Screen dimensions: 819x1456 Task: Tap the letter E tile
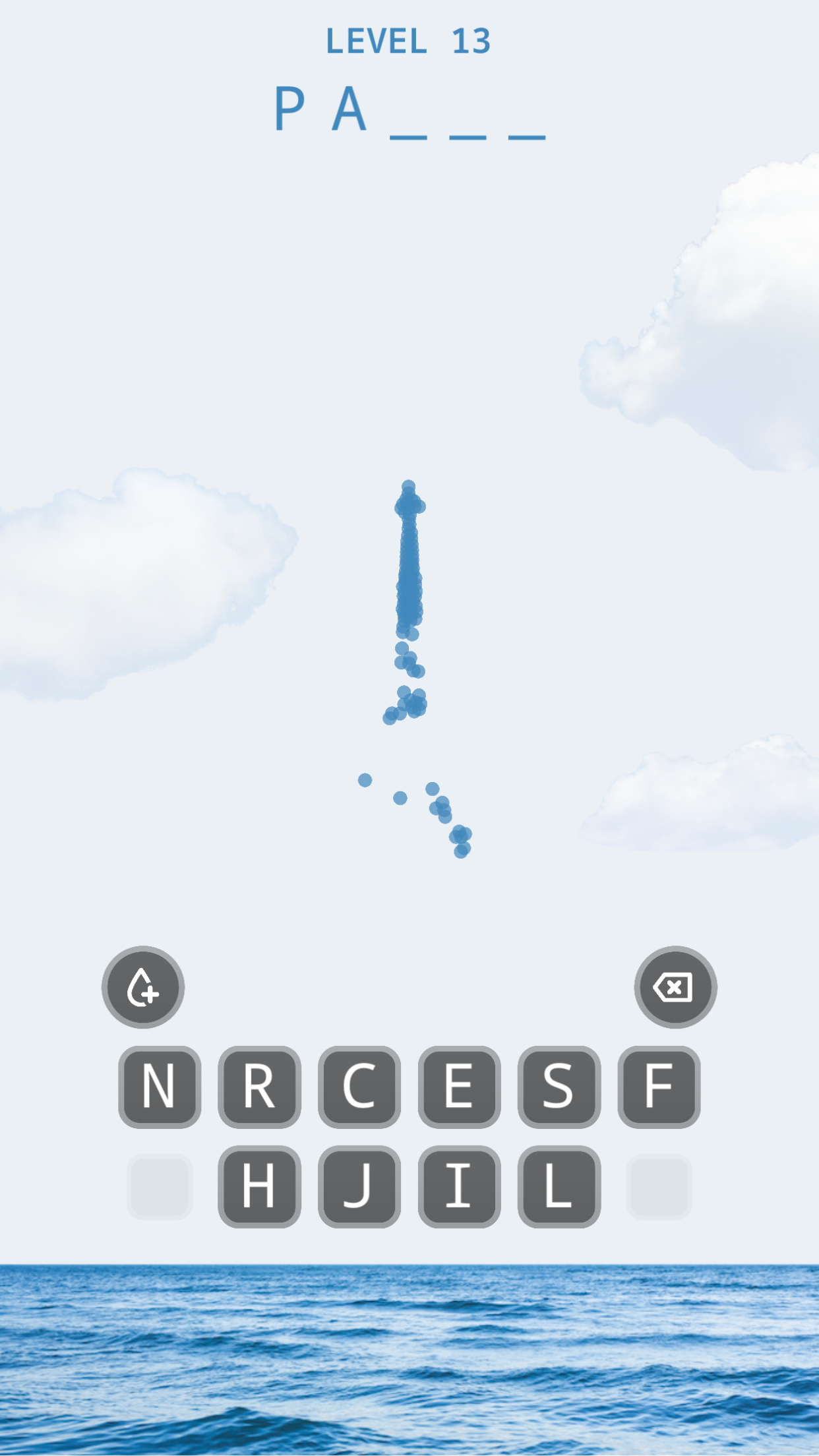459,1087
